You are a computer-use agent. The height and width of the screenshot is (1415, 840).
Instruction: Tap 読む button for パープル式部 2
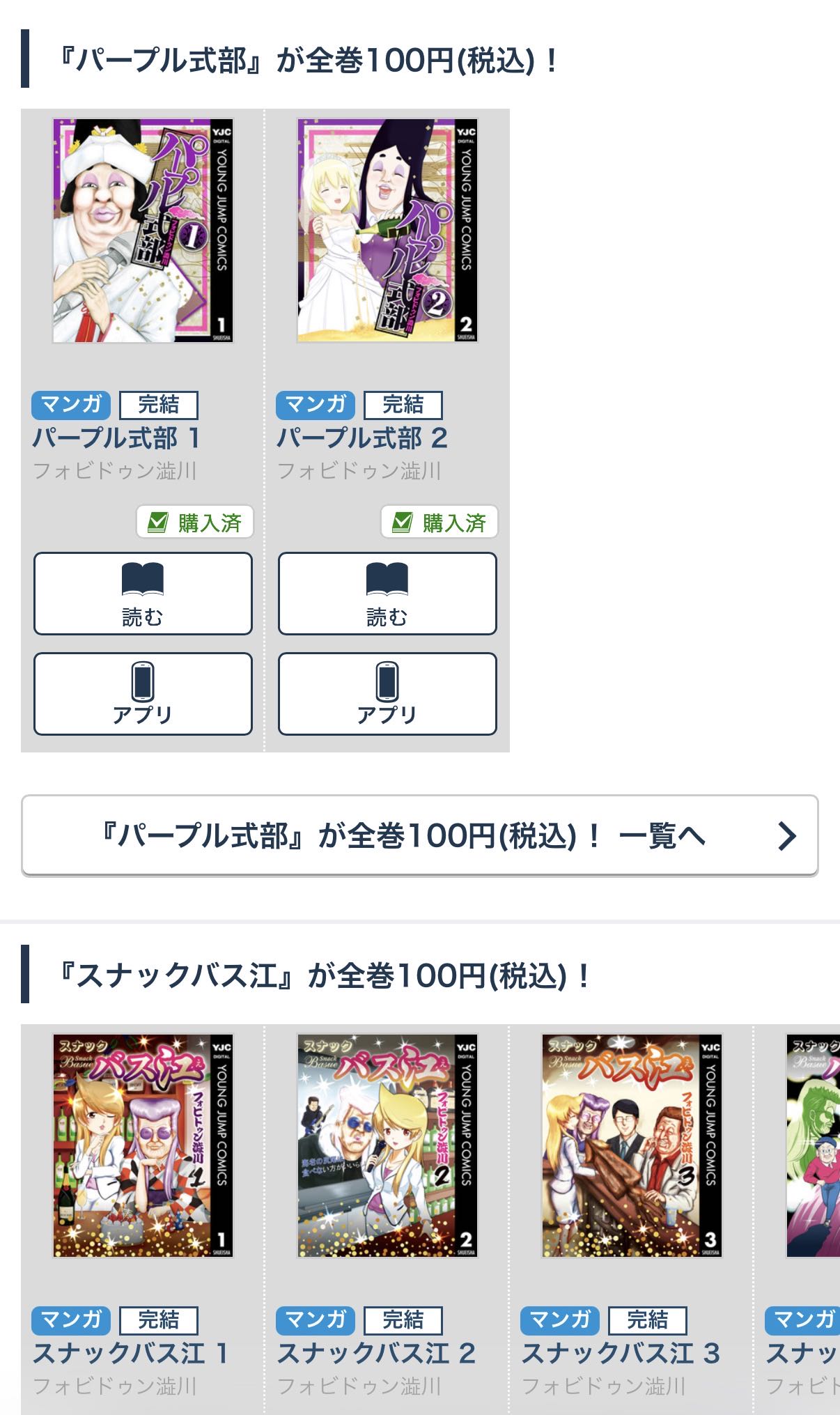pyautogui.click(x=387, y=594)
